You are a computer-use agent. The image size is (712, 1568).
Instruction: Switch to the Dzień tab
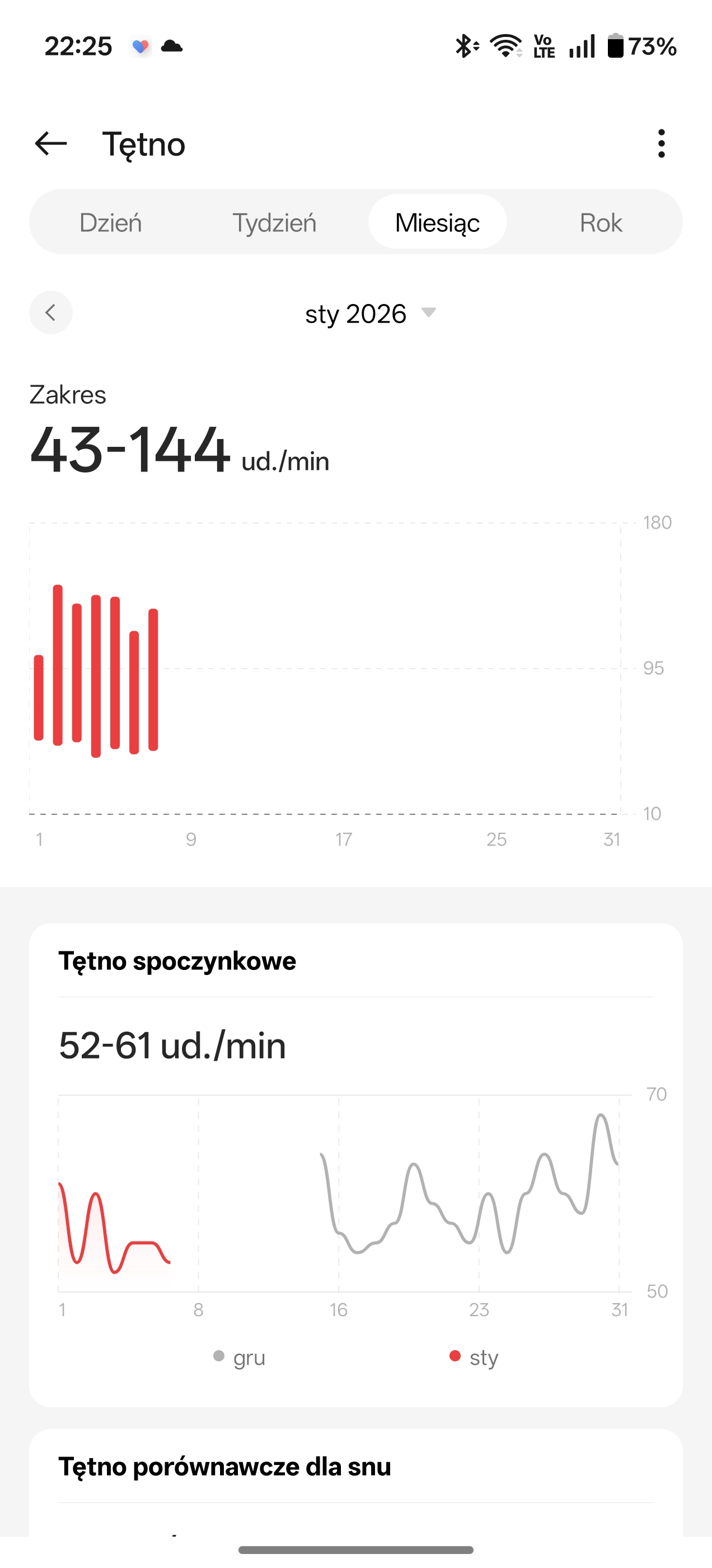[x=111, y=223]
